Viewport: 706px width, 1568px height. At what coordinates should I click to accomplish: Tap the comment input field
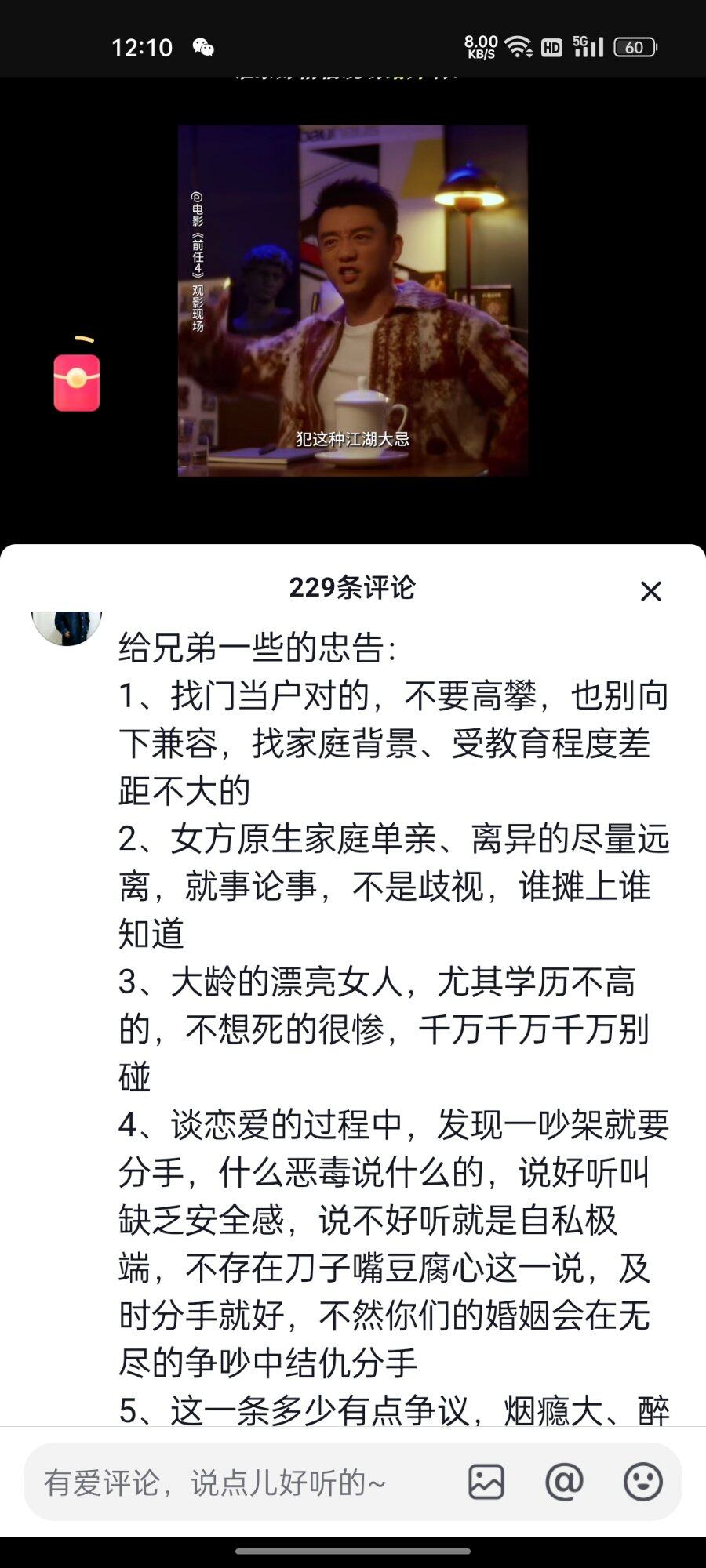coord(235,1483)
